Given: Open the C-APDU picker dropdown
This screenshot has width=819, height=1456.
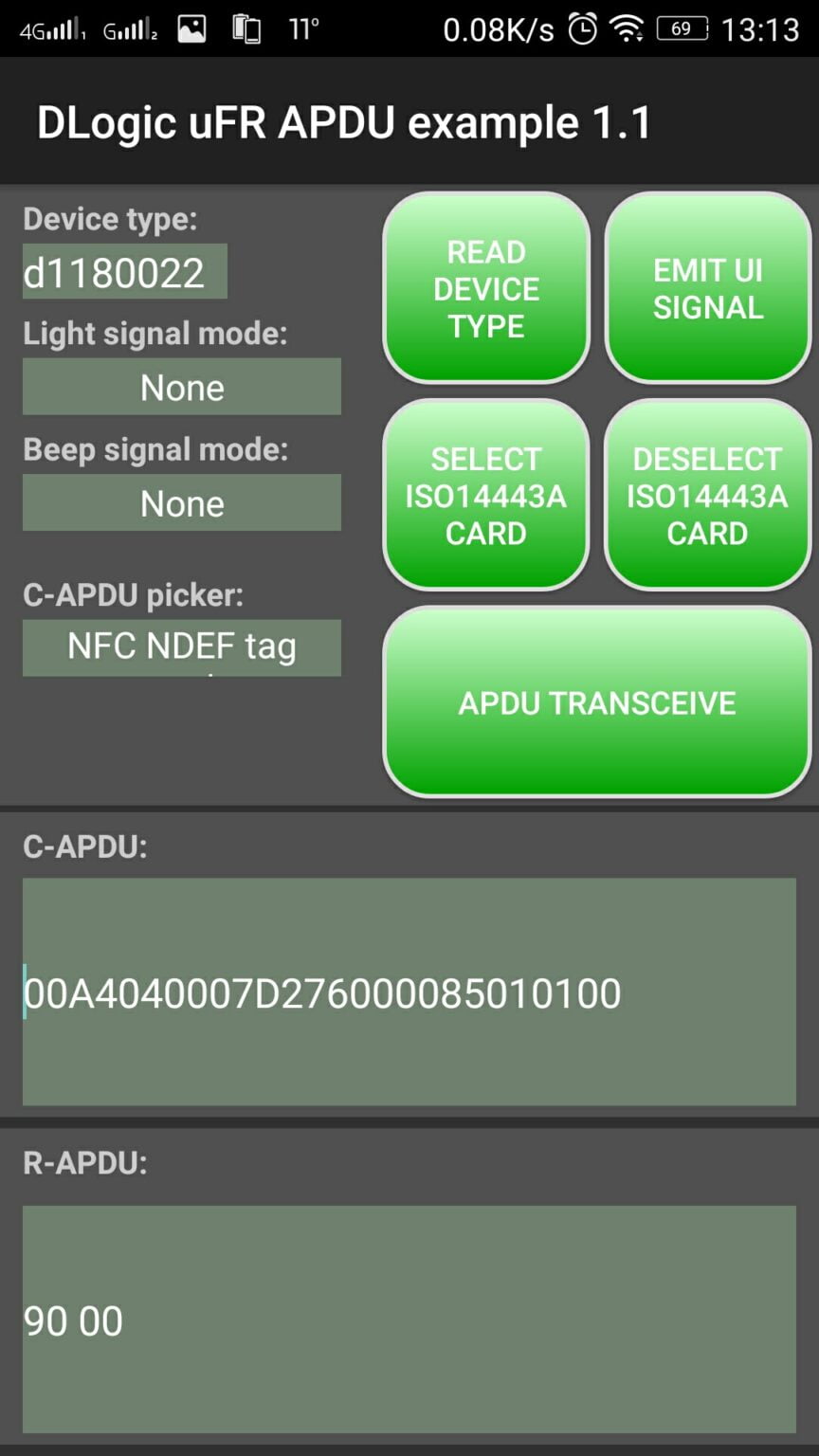Looking at the screenshot, I should click(182, 647).
